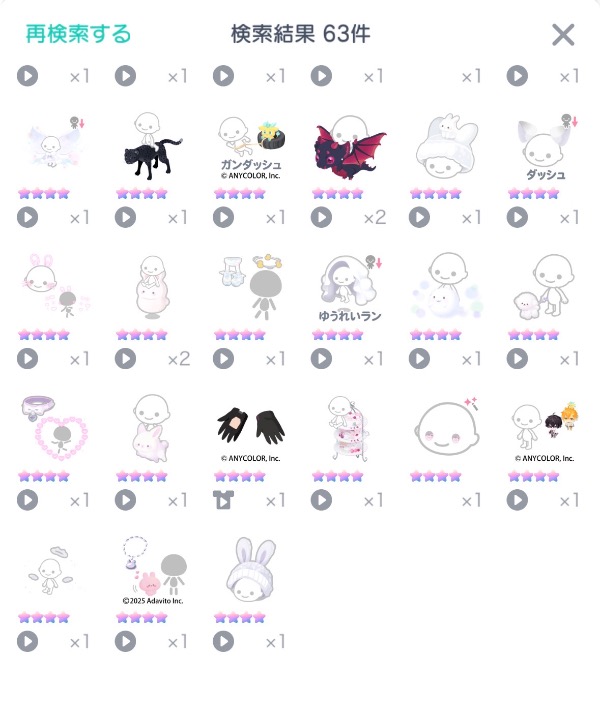Search again with 再検索する
600x713 pixels.
coord(78,34)
